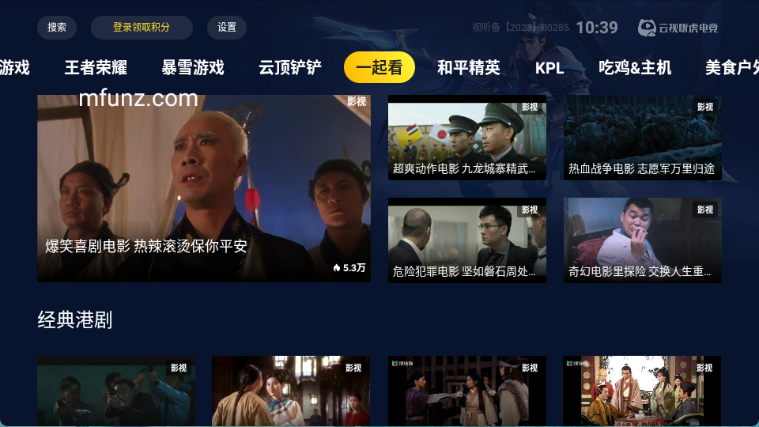Image resolution: width=759 pixels, height=427 pixels.
Task: Switch to 吃鸡&主机 tab
Action: (x=635, y=68)
